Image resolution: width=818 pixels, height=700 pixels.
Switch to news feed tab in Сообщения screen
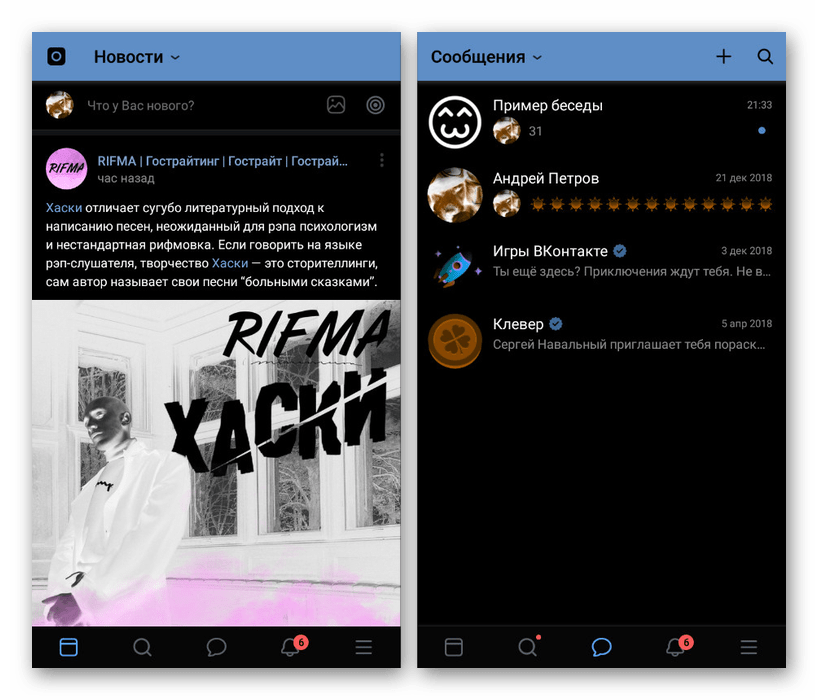click(453, 648)
